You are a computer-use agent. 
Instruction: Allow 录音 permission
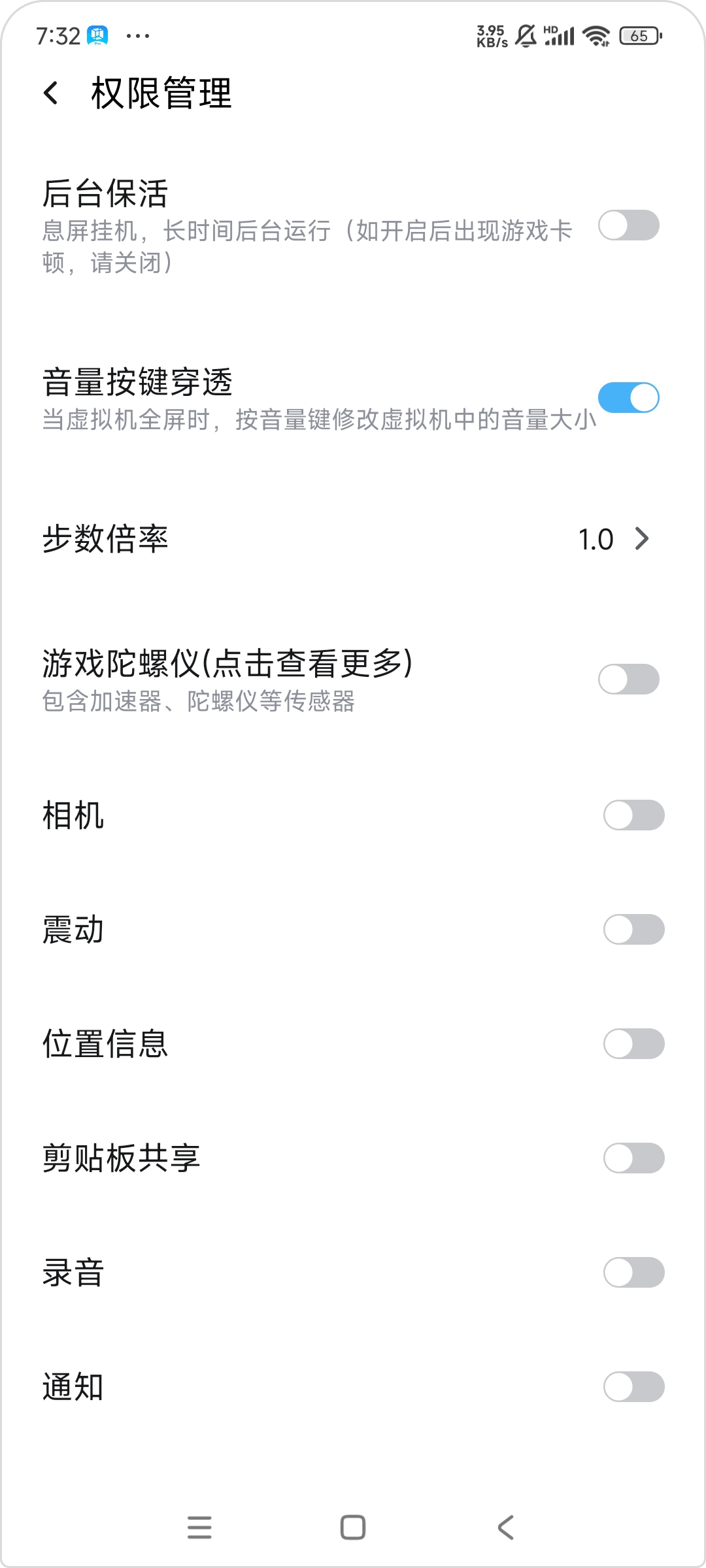[633, 1273]
